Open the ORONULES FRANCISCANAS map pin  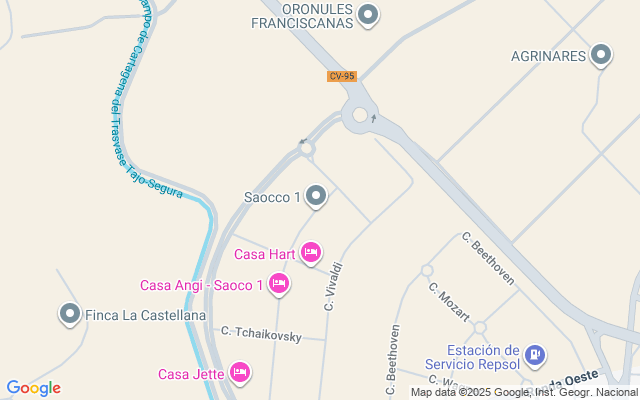(369, 14)
